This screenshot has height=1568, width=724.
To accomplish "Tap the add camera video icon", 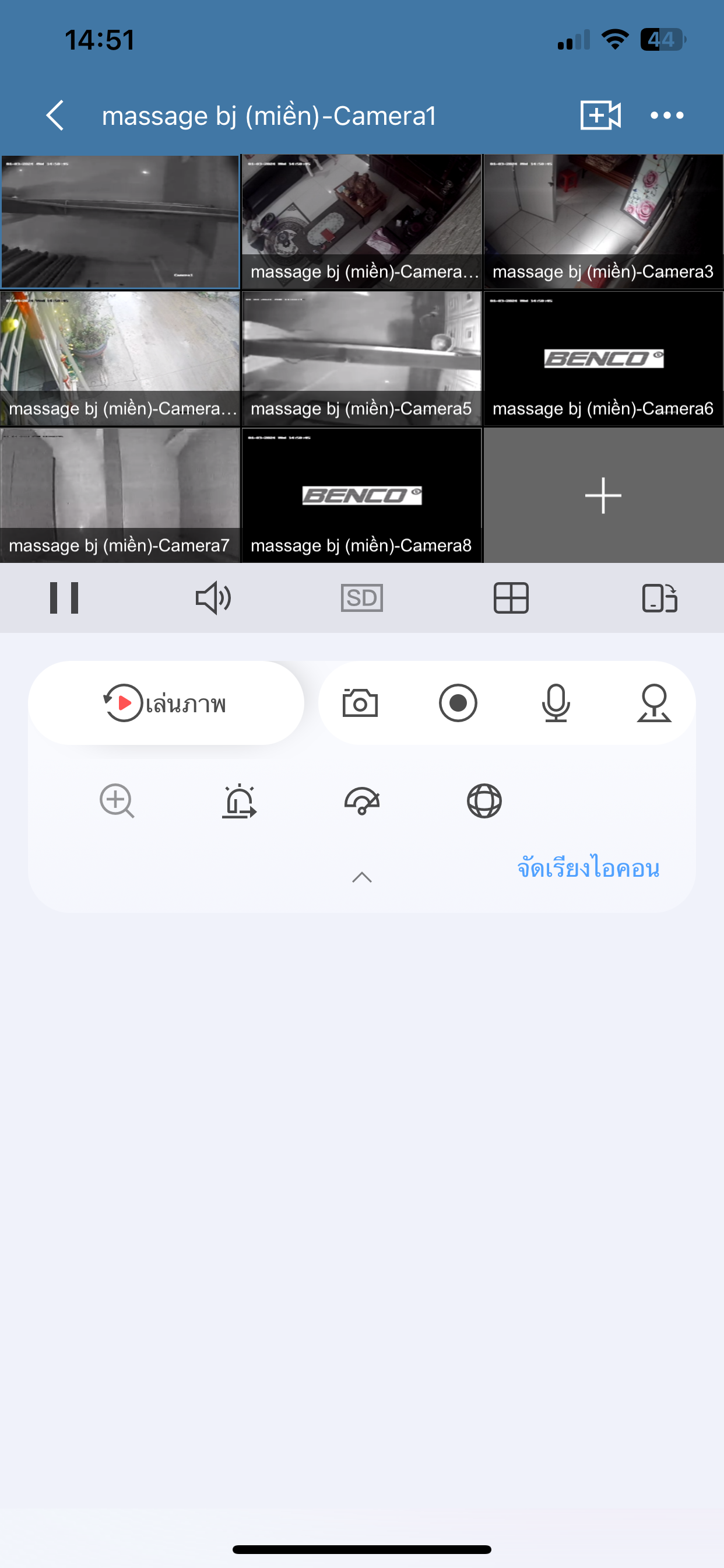I will coord(600,116).
